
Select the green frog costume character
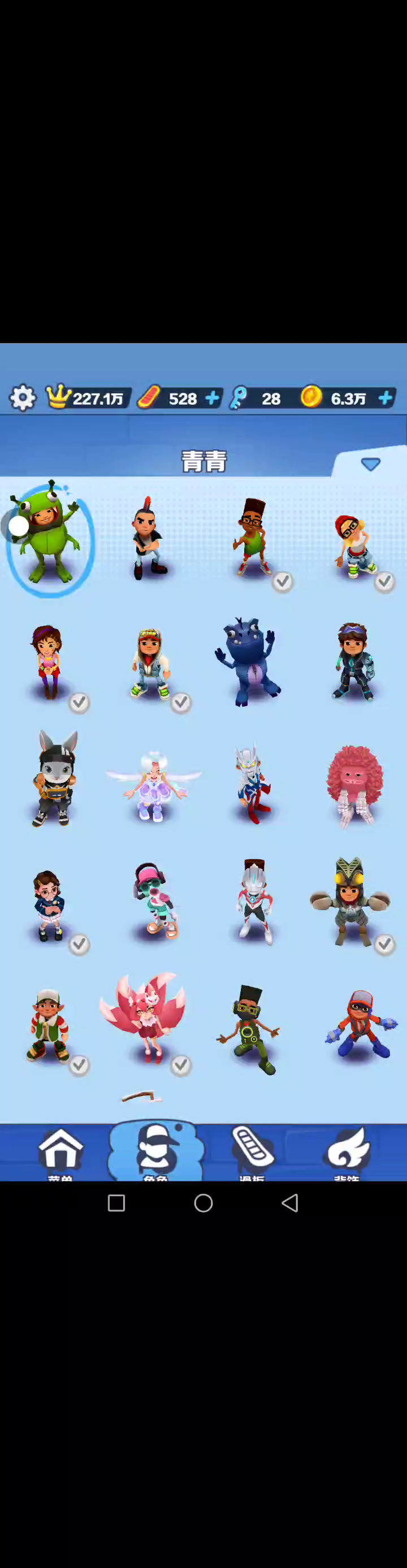[x=49, y=539]
